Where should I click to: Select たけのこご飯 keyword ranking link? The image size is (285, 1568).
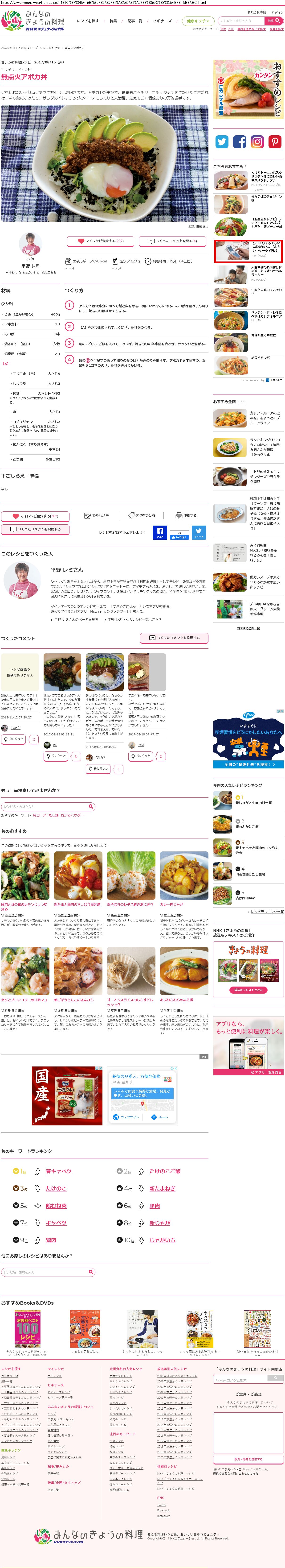click(x=165, y=1171)
